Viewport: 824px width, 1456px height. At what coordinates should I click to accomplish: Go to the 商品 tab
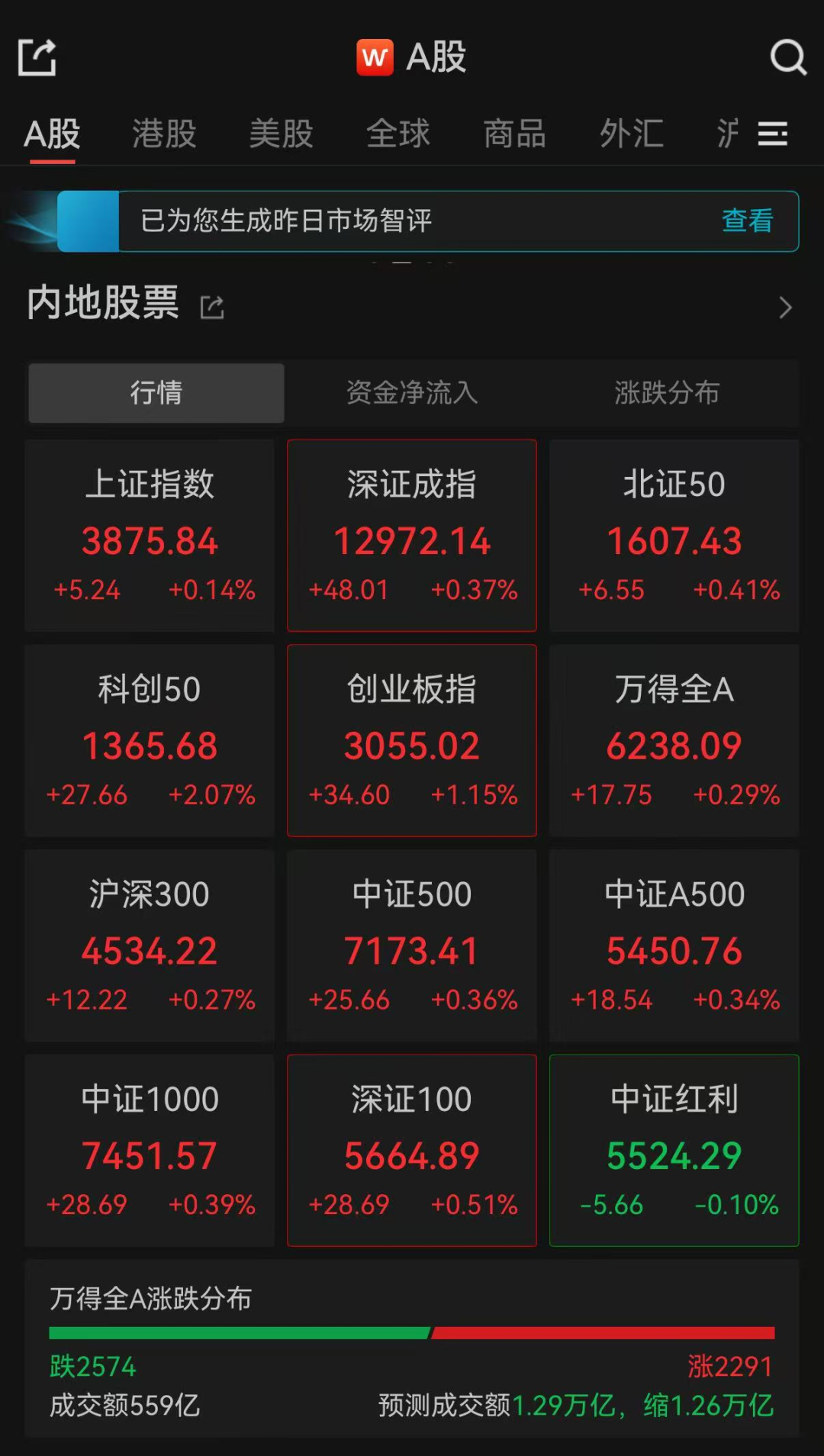tap(514, 134)
